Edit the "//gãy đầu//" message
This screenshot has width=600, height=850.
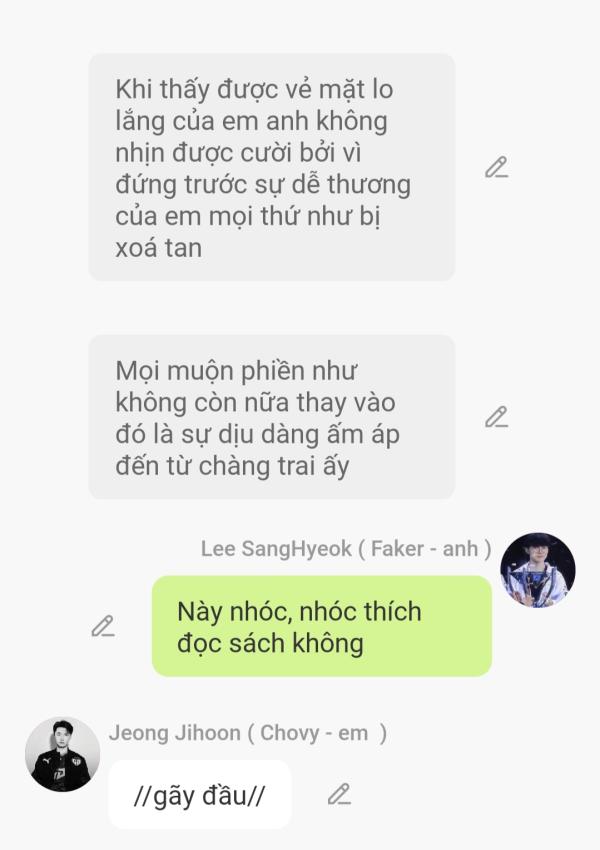coord(339,795)
